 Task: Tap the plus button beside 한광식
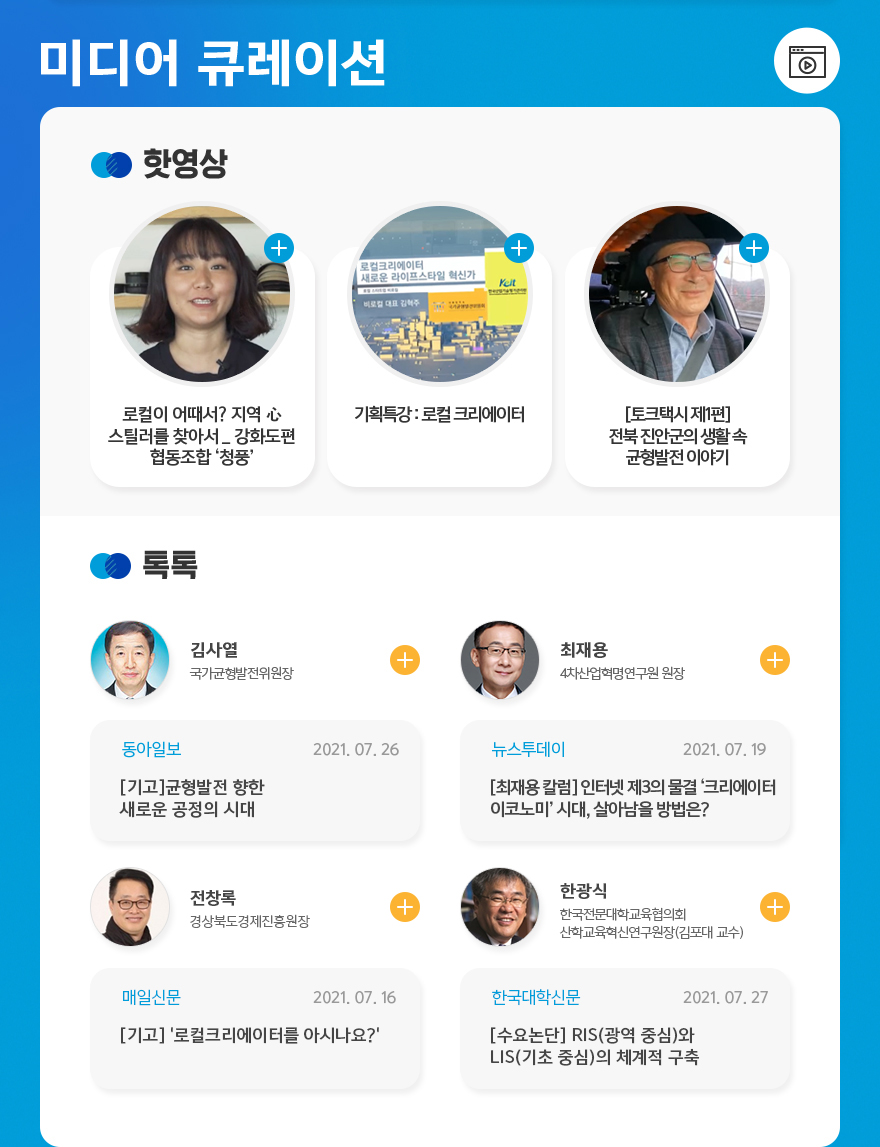(775, 907)
